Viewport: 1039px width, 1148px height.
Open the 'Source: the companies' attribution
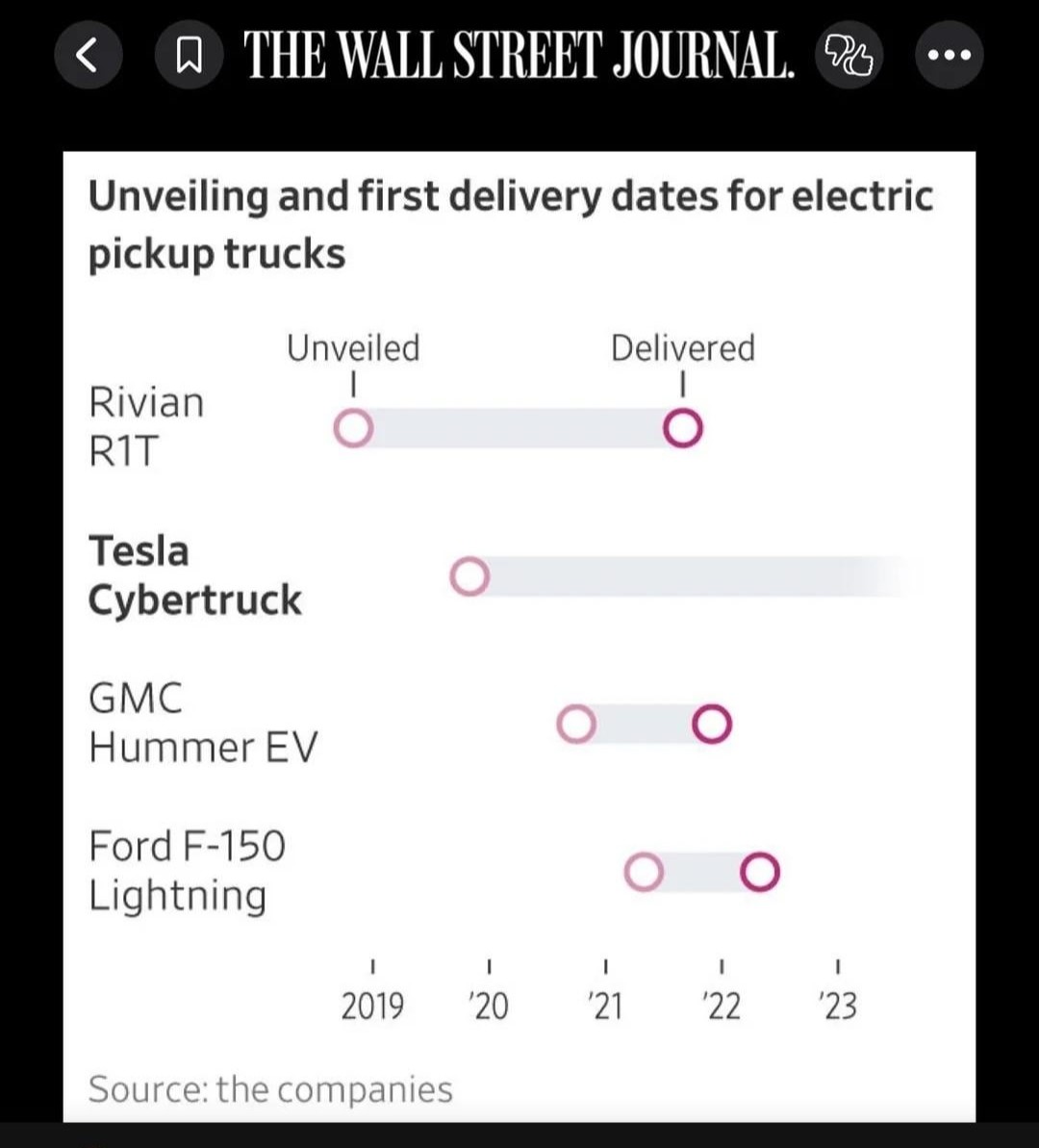click(270, 1089)
